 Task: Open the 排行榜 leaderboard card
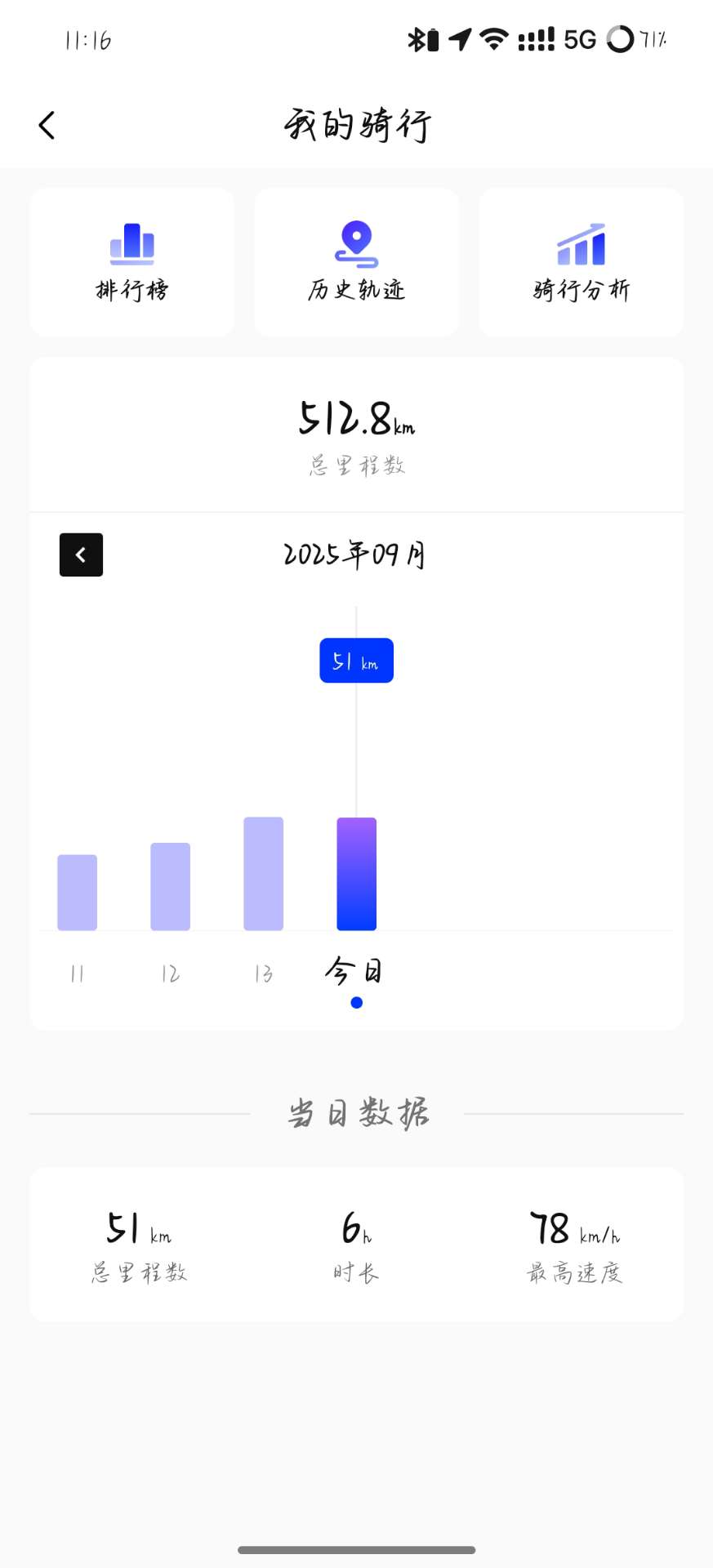tap(132, 262)
